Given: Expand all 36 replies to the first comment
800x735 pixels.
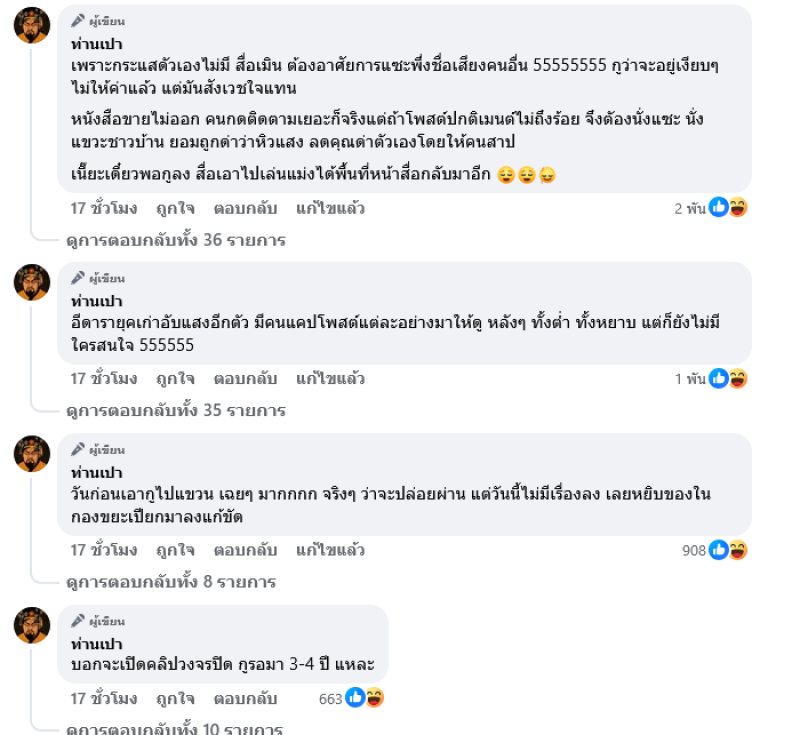Looking at the screenshot, I should pos(176,240).
